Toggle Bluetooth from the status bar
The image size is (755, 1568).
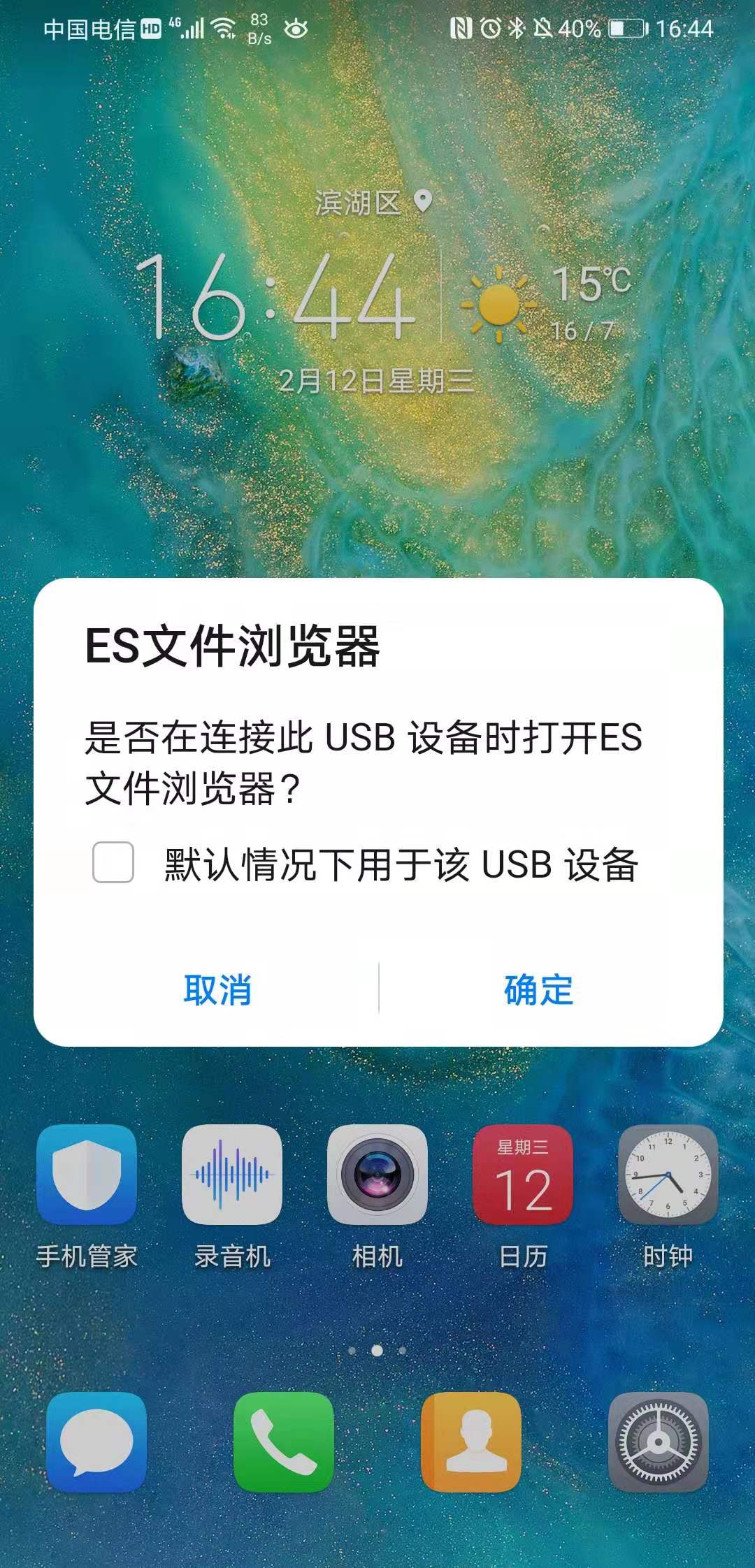(x=515, y=29)
